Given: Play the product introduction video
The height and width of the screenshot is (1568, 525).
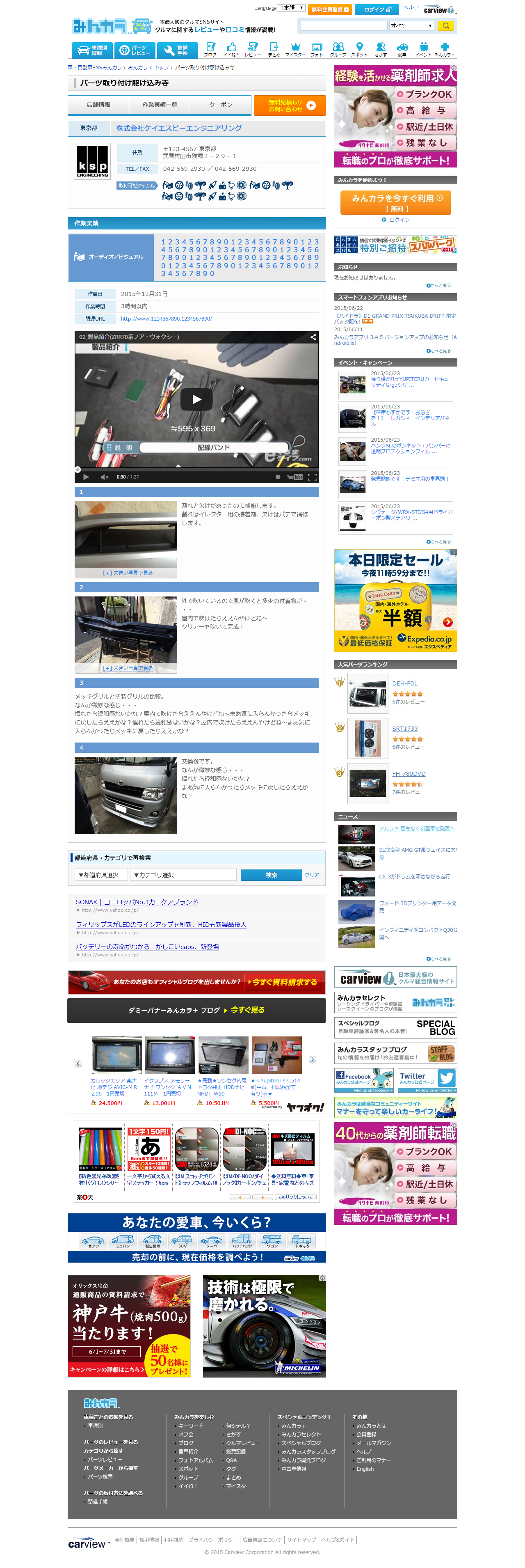Looking at the screenshot, I should (x=196, y=399).
